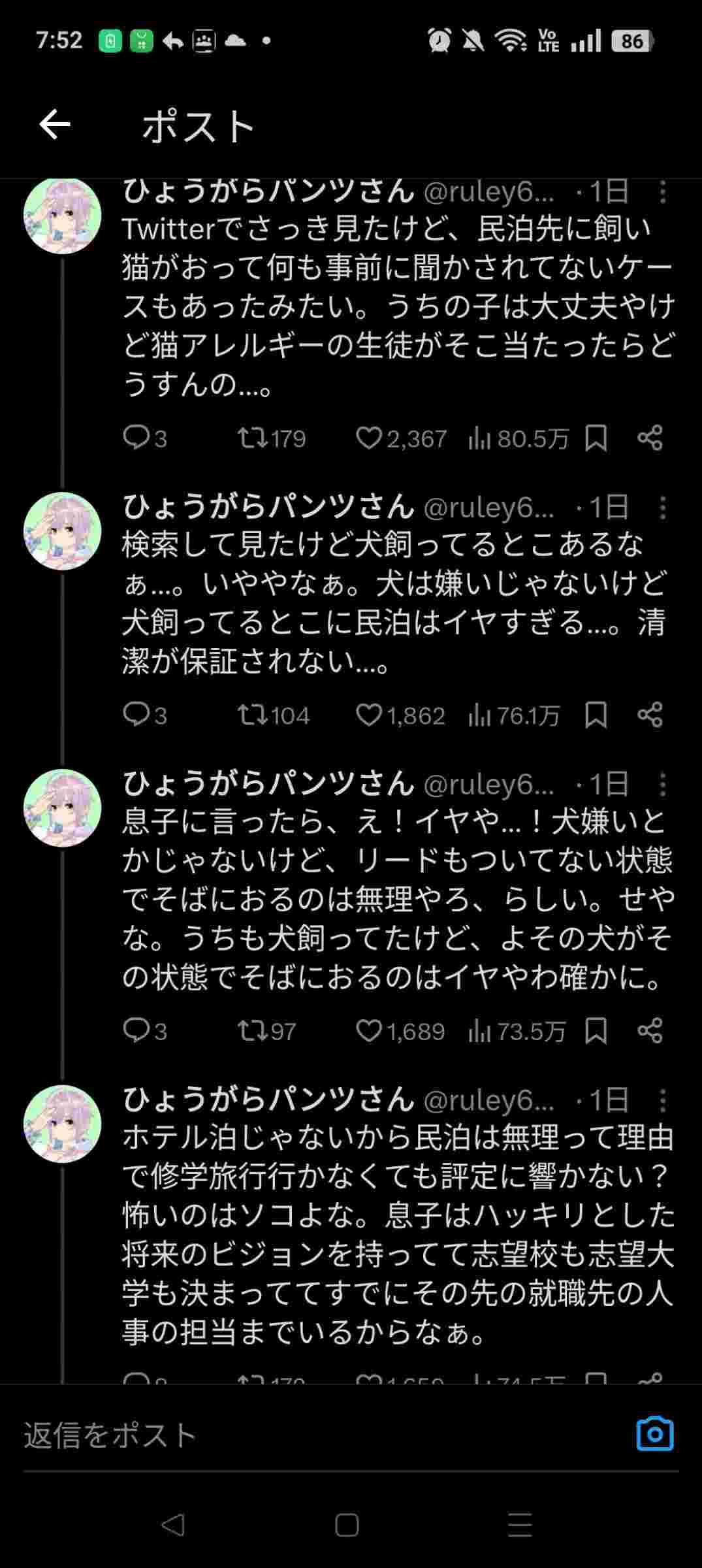The image size is (702, 1568).
Task: Open the camera icon in reply bar
Action: pos(654,1434)
